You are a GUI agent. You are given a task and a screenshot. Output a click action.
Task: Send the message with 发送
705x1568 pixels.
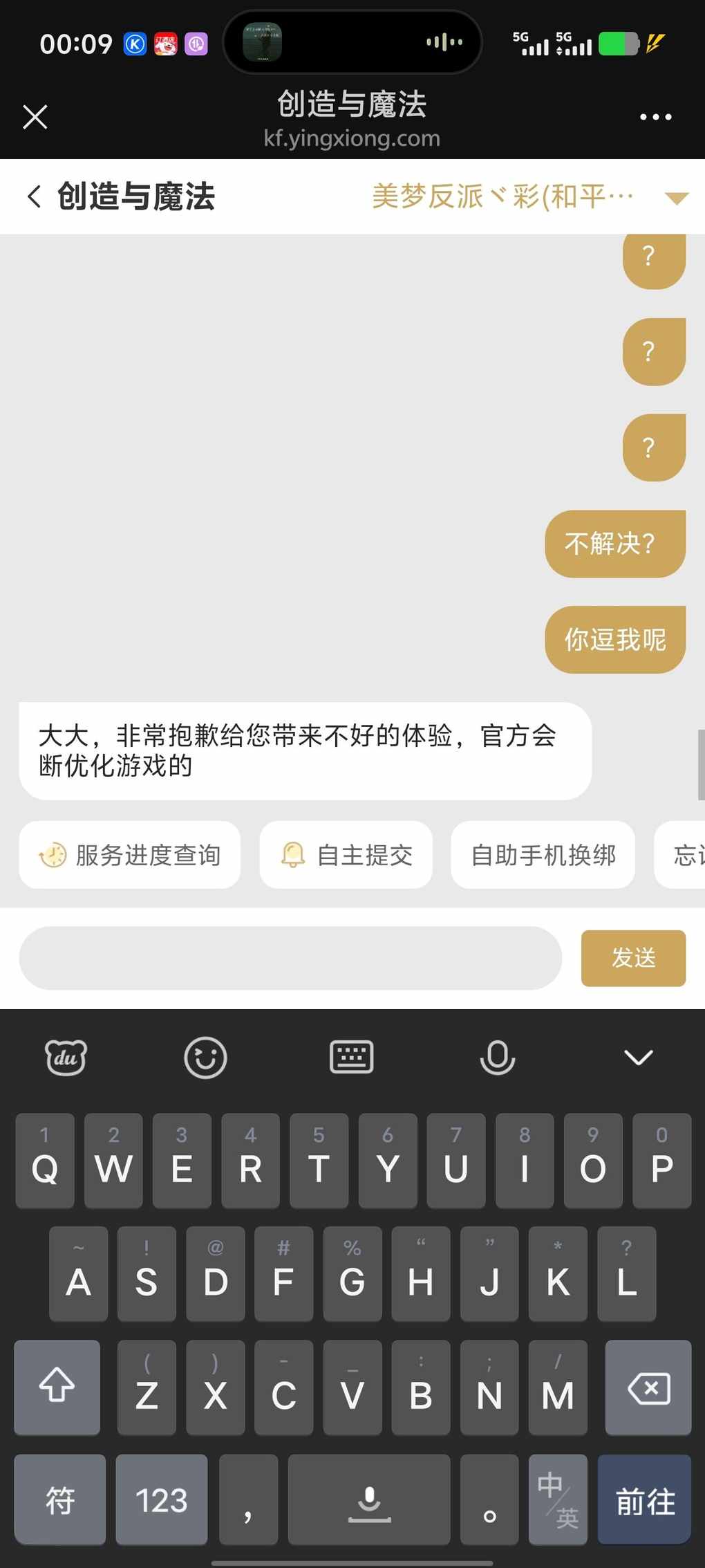click(x=633, y=958)
